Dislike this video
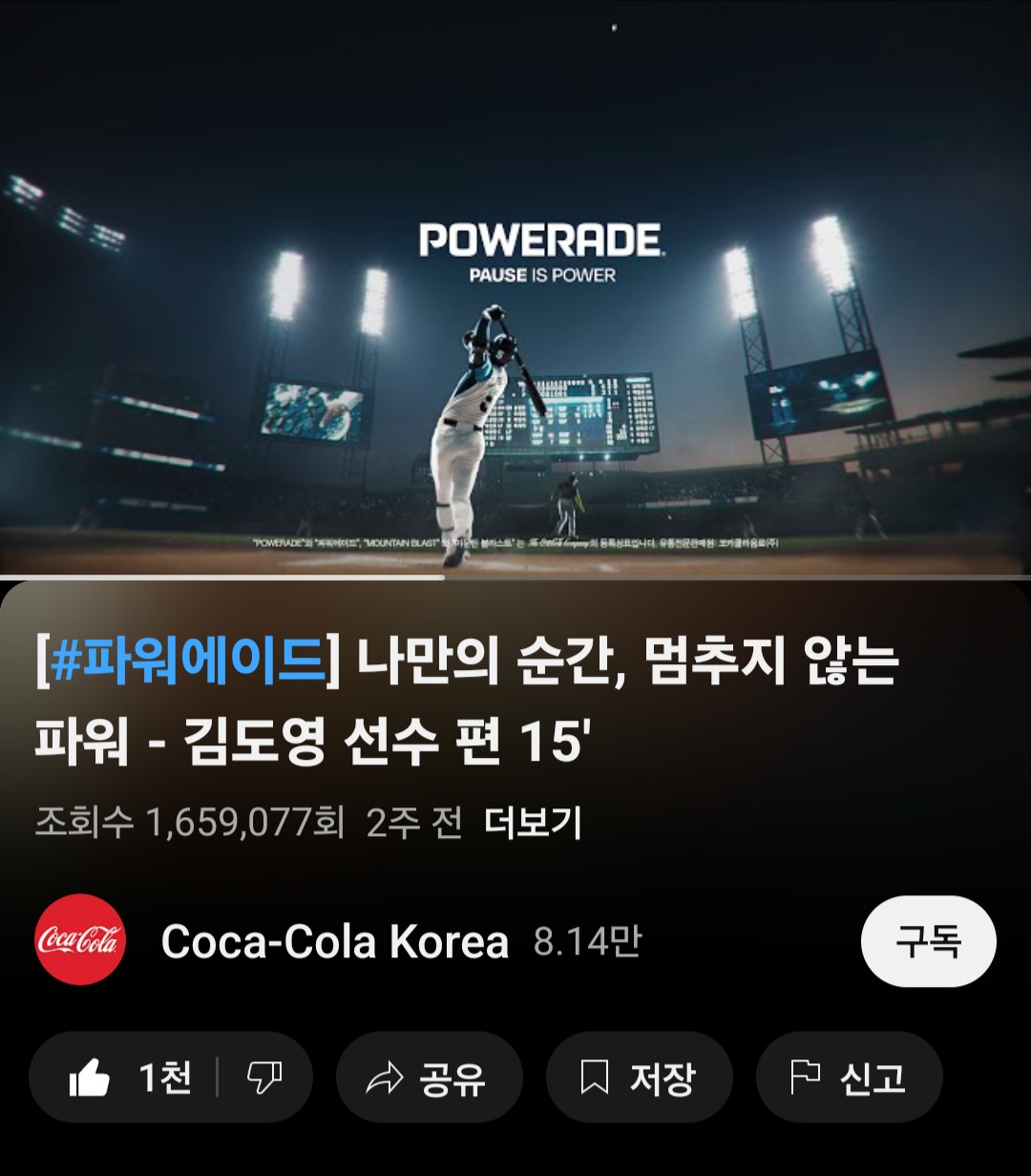Image resolution: width=1031 pixels, height=1176 pixels. click(x=264, y=1079)
